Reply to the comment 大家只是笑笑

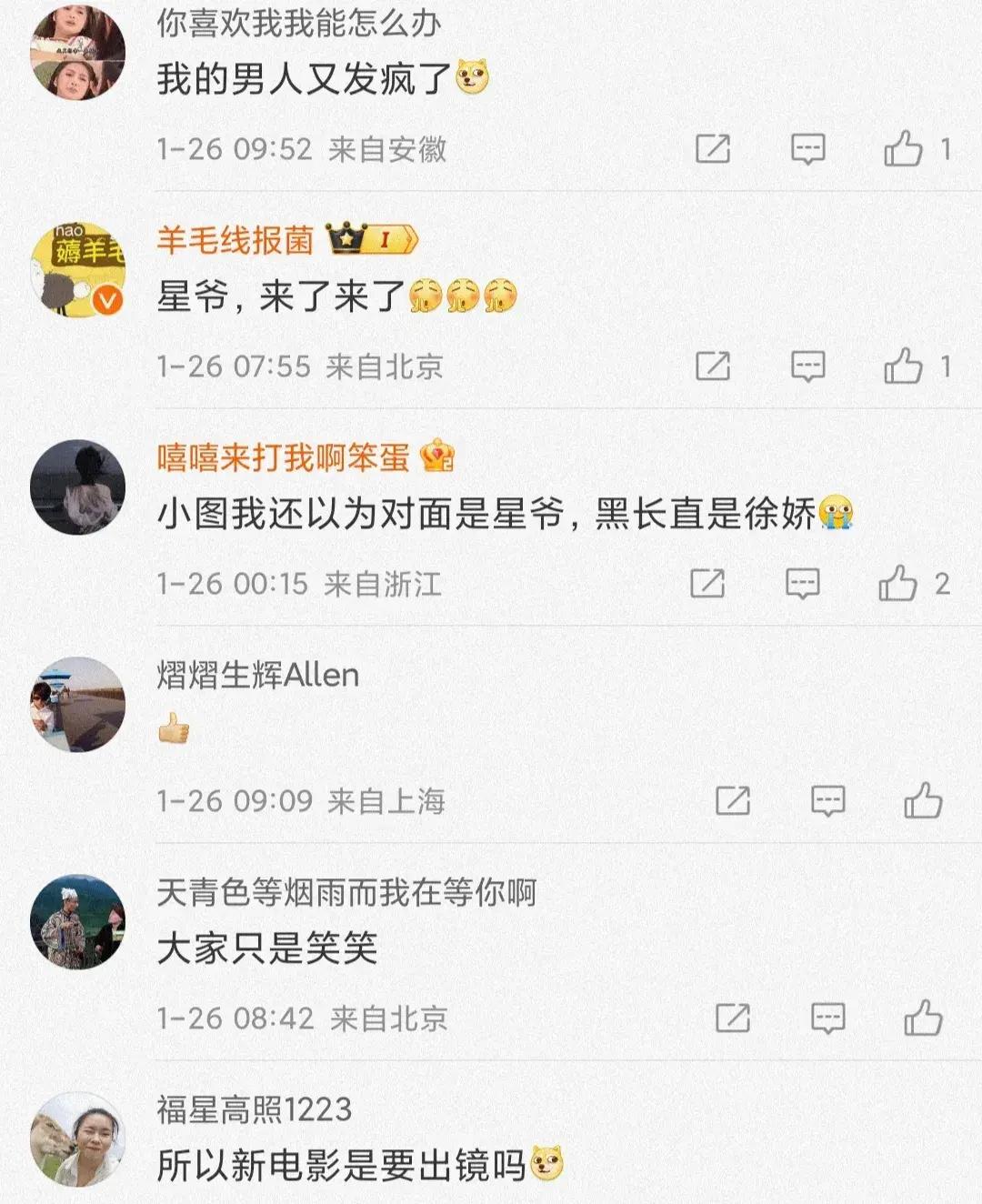[x=827, y=1018]
